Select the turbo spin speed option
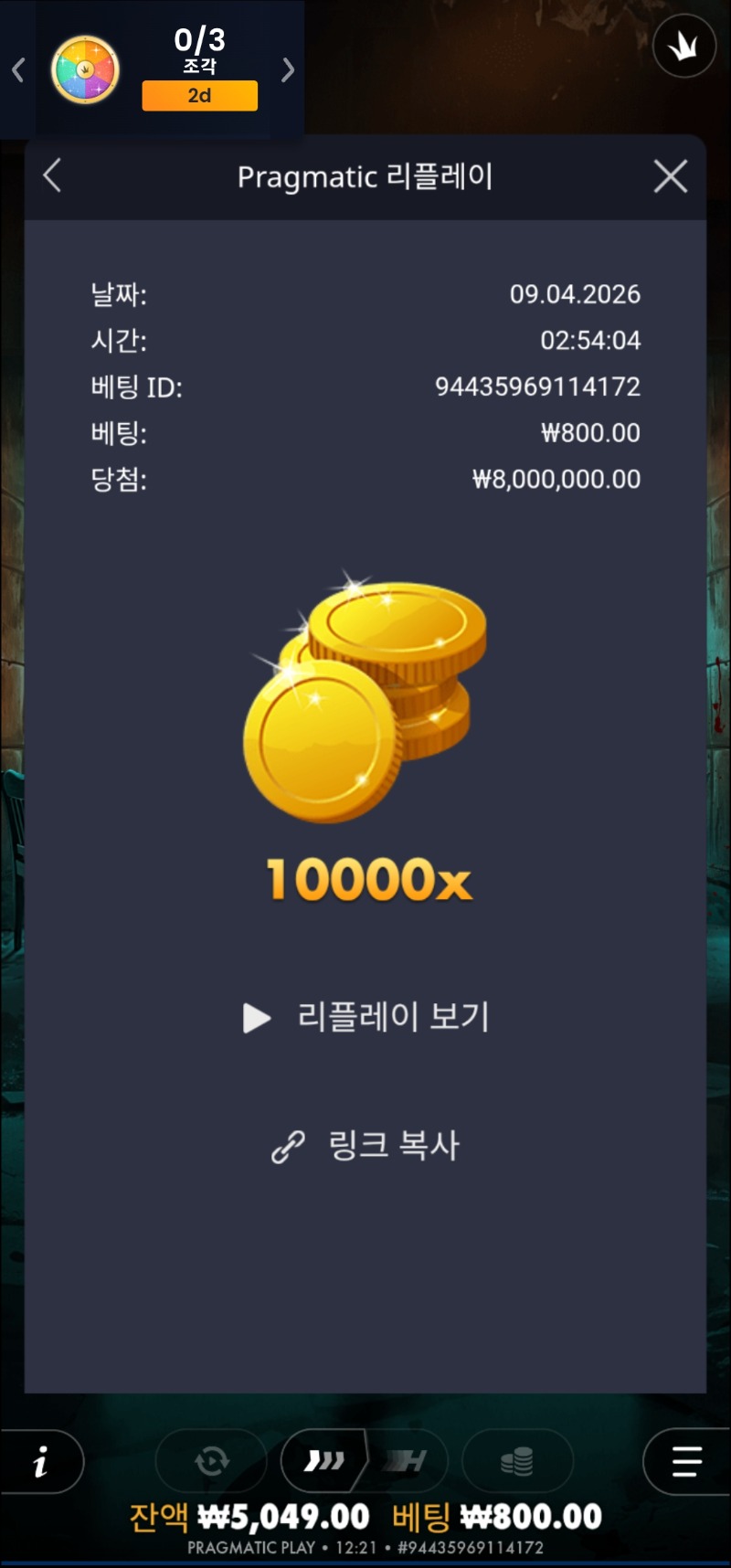This screenshot has height=1568, width=731. (x=407, y=1462)
